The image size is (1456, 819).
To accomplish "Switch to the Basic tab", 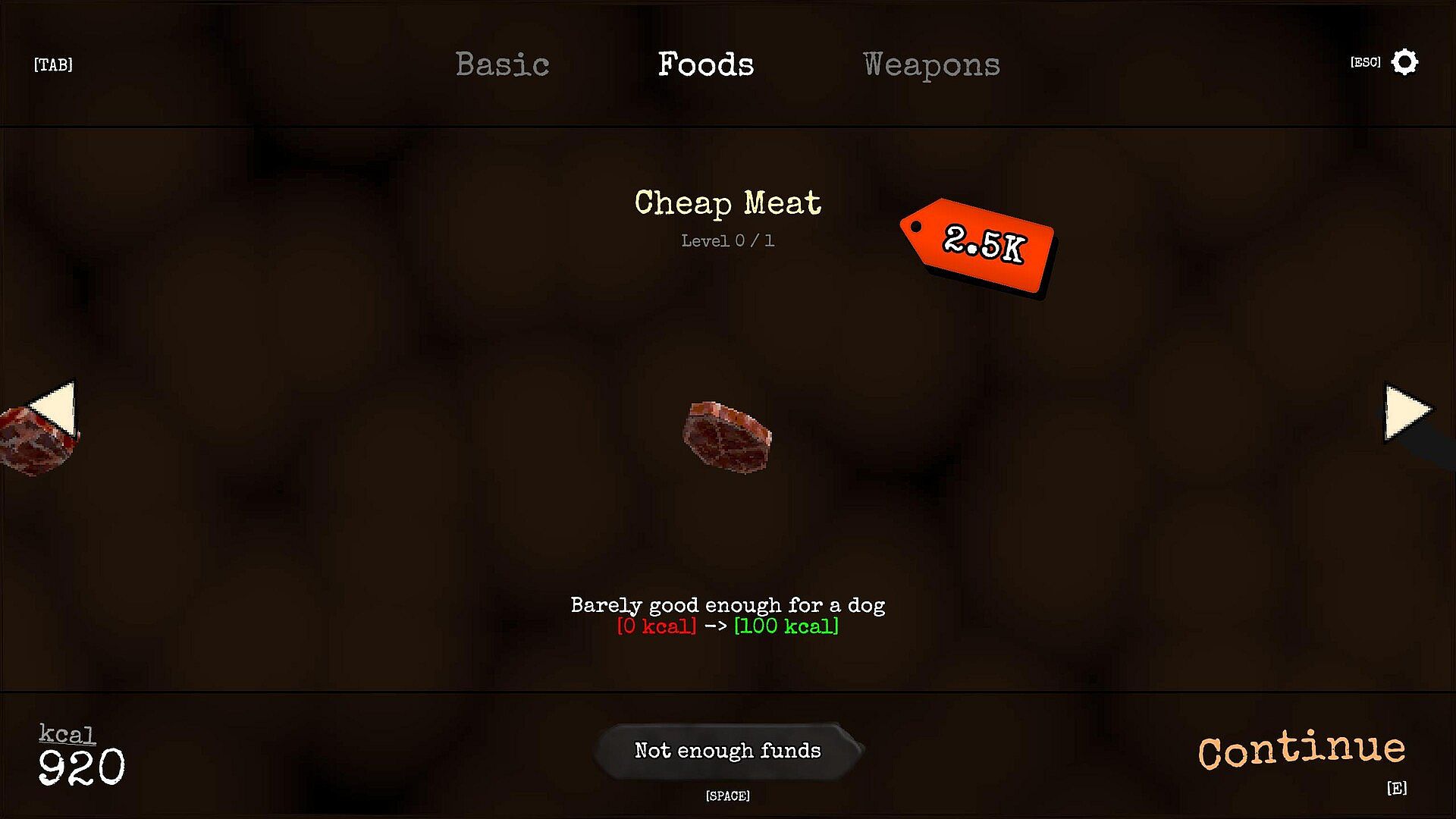I will [x=502, y=64].
